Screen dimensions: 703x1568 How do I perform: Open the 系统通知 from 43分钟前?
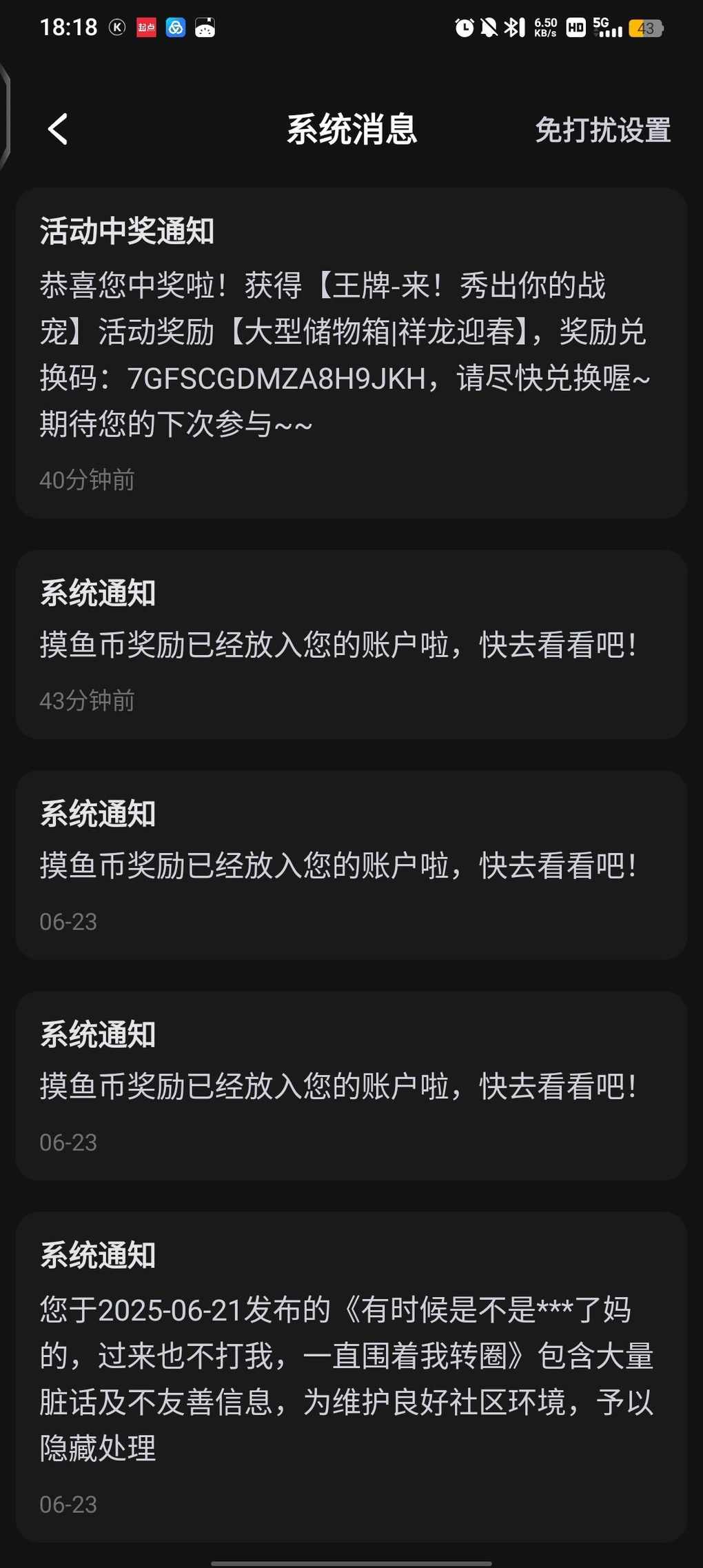point(351,645)
